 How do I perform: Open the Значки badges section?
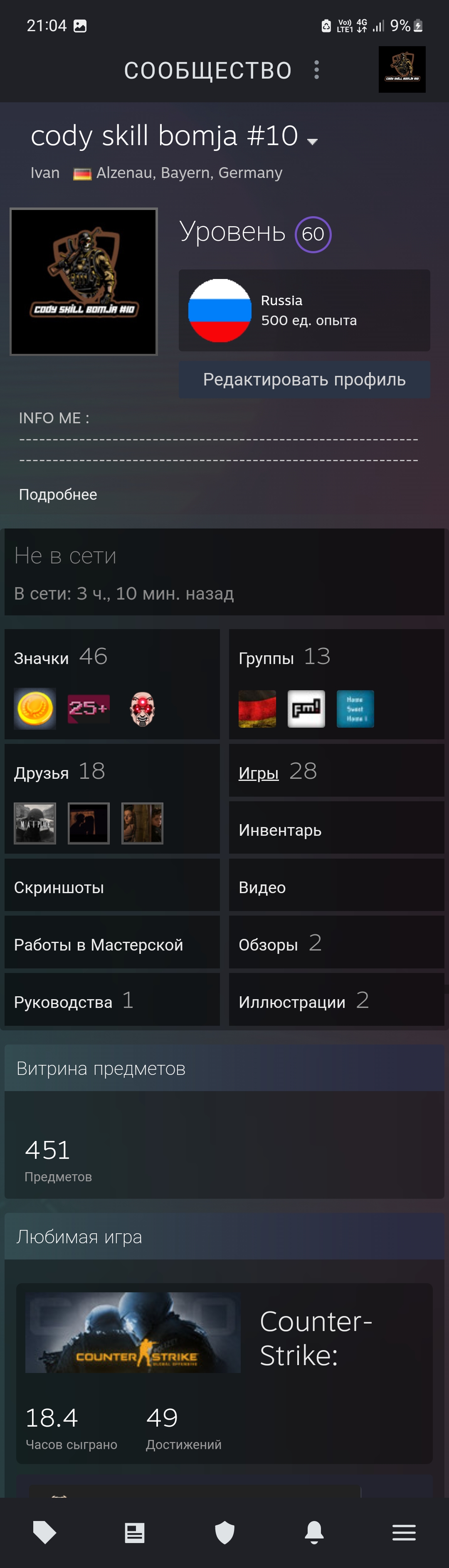point(42,658)
